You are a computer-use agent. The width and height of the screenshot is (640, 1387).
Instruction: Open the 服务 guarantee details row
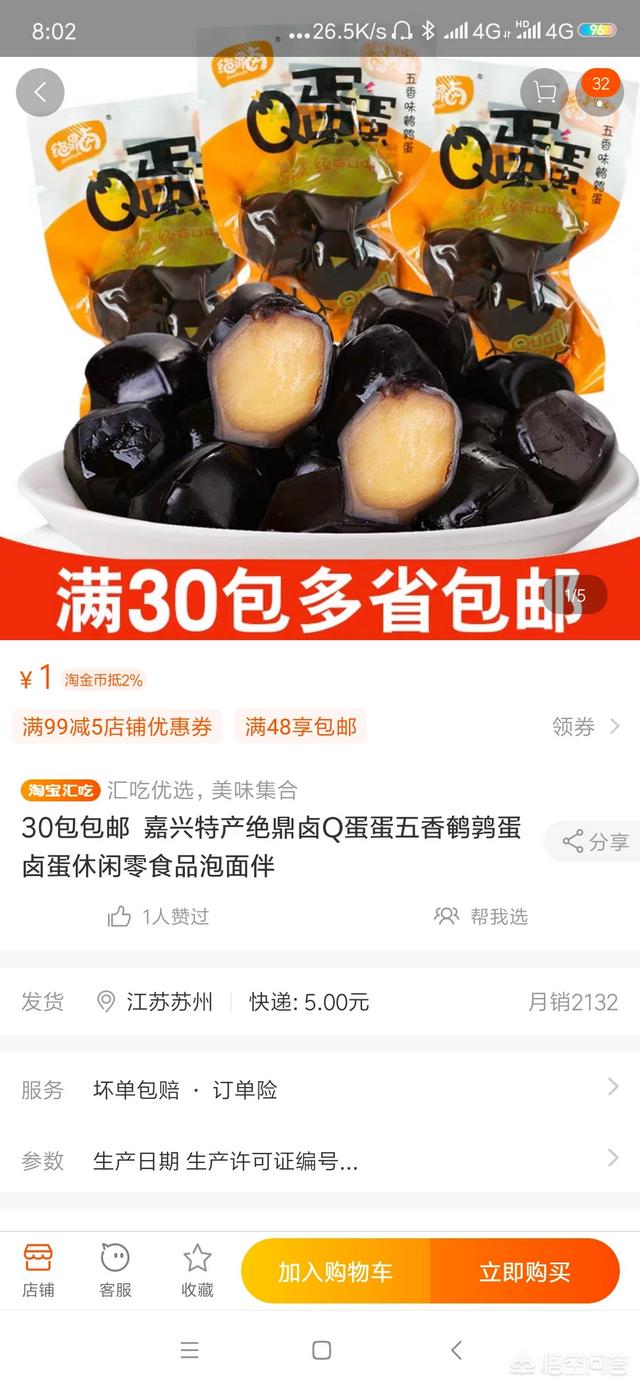tap(320, 1089)
